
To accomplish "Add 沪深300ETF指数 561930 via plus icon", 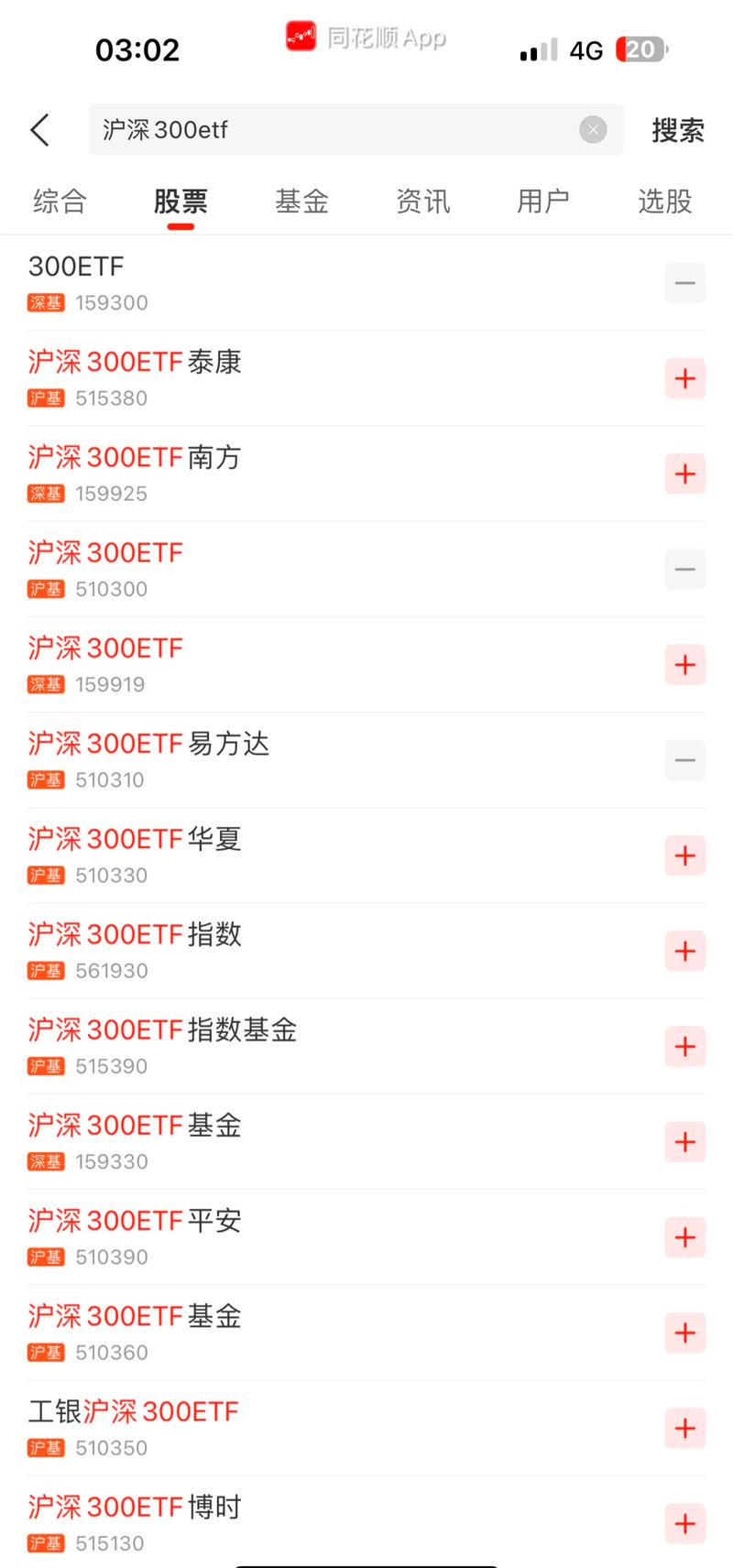I will [x=684, y=951].
